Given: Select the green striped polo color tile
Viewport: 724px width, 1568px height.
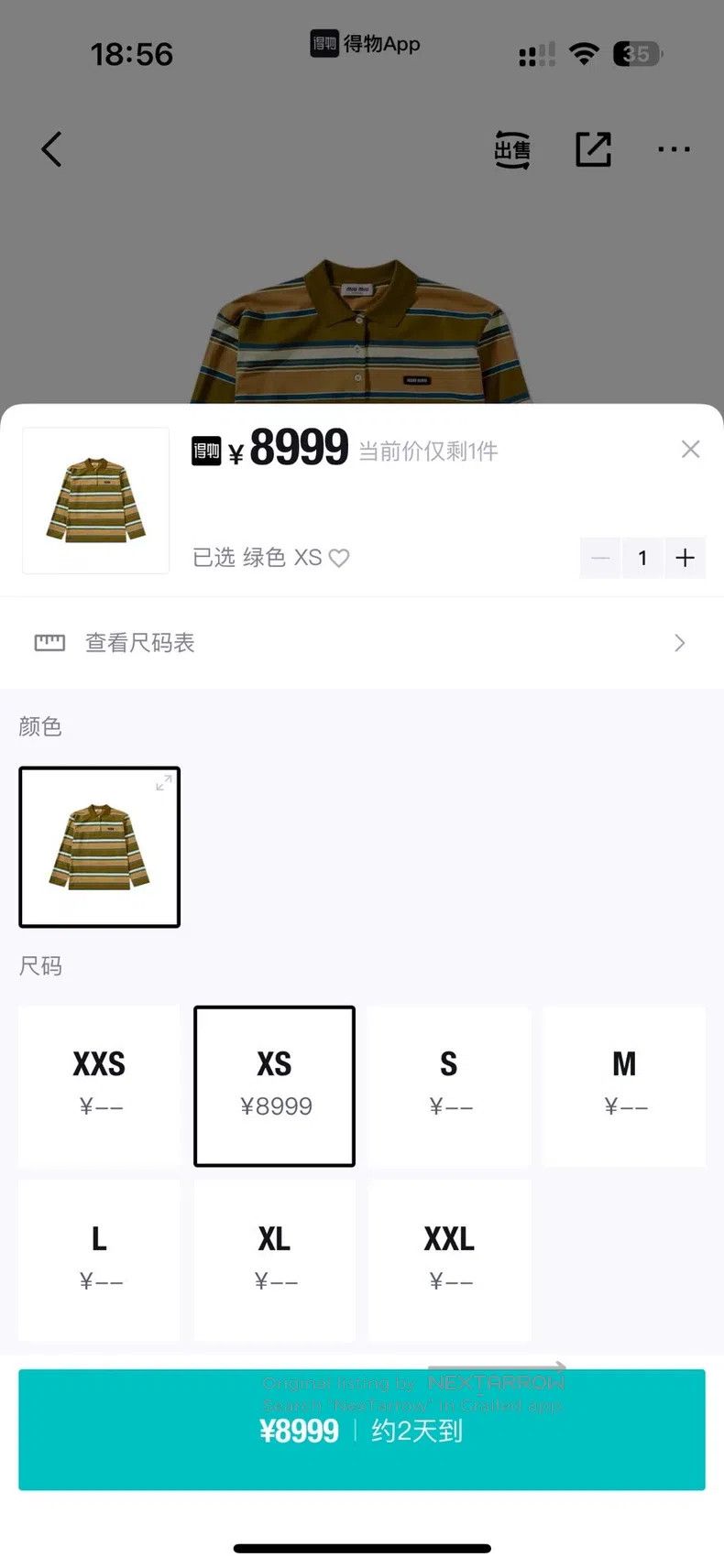Looking at the screenshot, I should point(99,847).
